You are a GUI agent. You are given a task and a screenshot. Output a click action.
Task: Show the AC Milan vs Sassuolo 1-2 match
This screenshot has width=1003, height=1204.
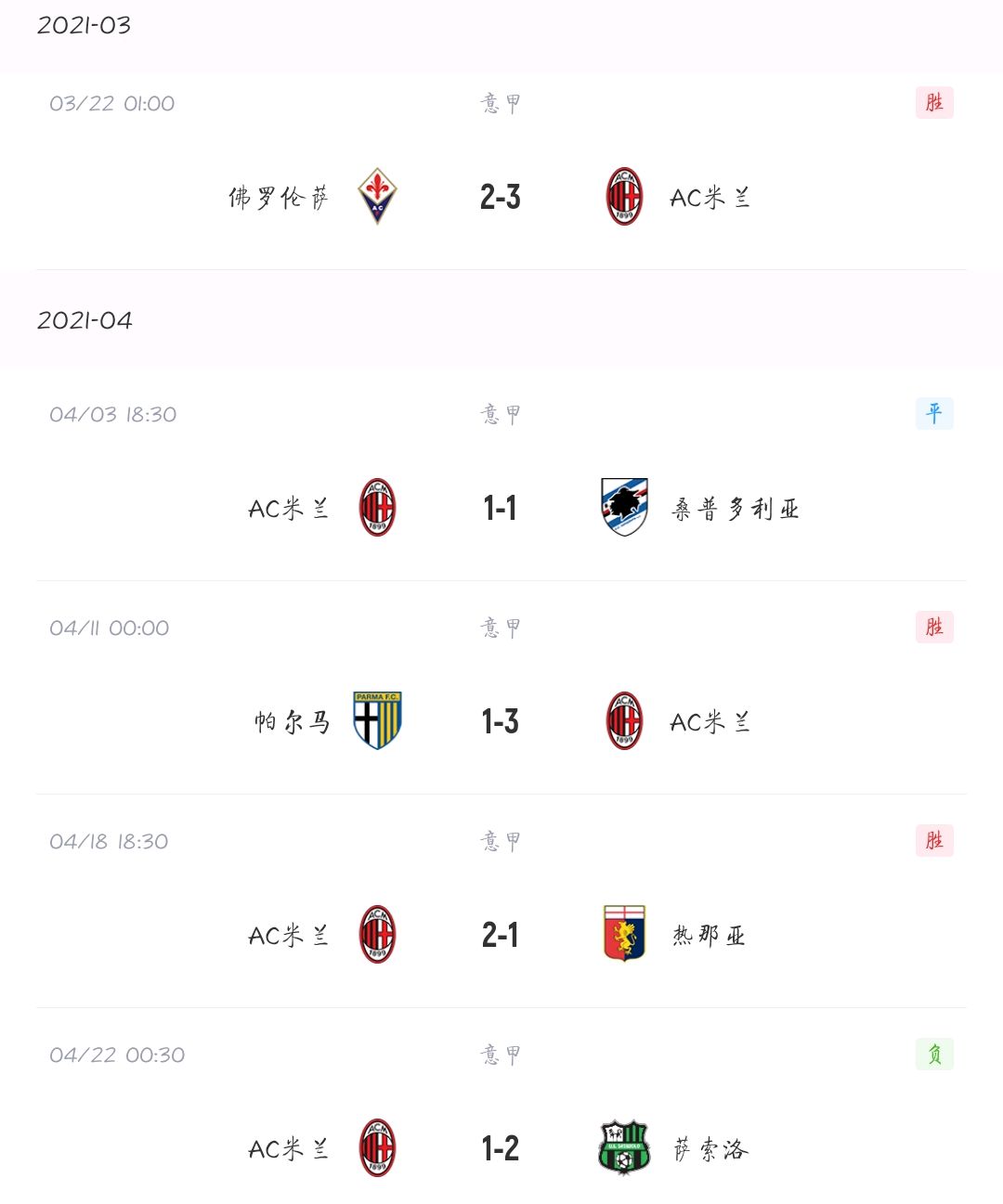point(501,1148)
